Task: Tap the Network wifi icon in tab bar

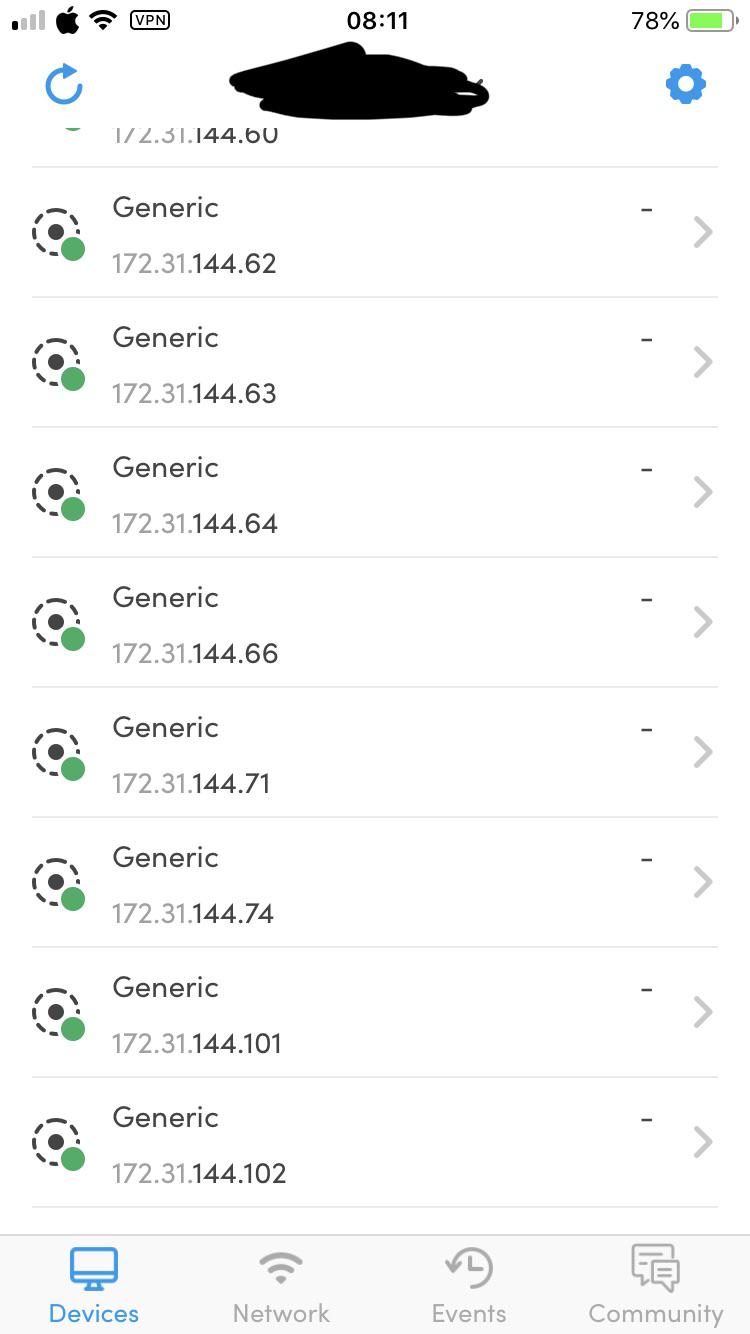Action: pyautogui.click(x=280, y=1267)
